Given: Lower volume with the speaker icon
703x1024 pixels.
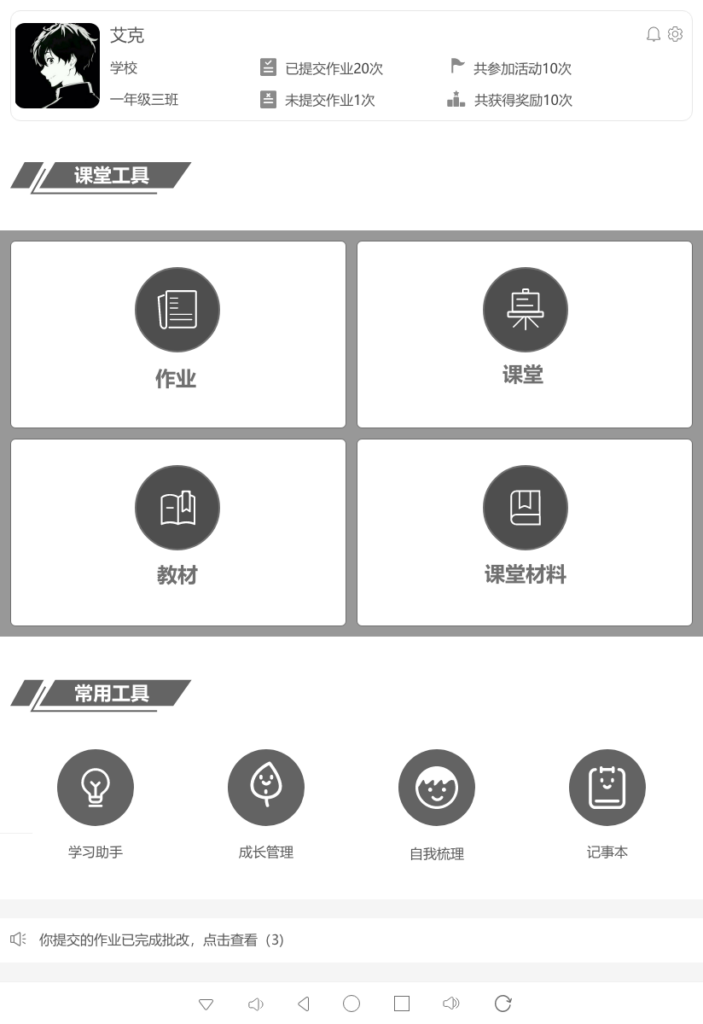Looking at the screenshot, I should (x=255, y=1003).
